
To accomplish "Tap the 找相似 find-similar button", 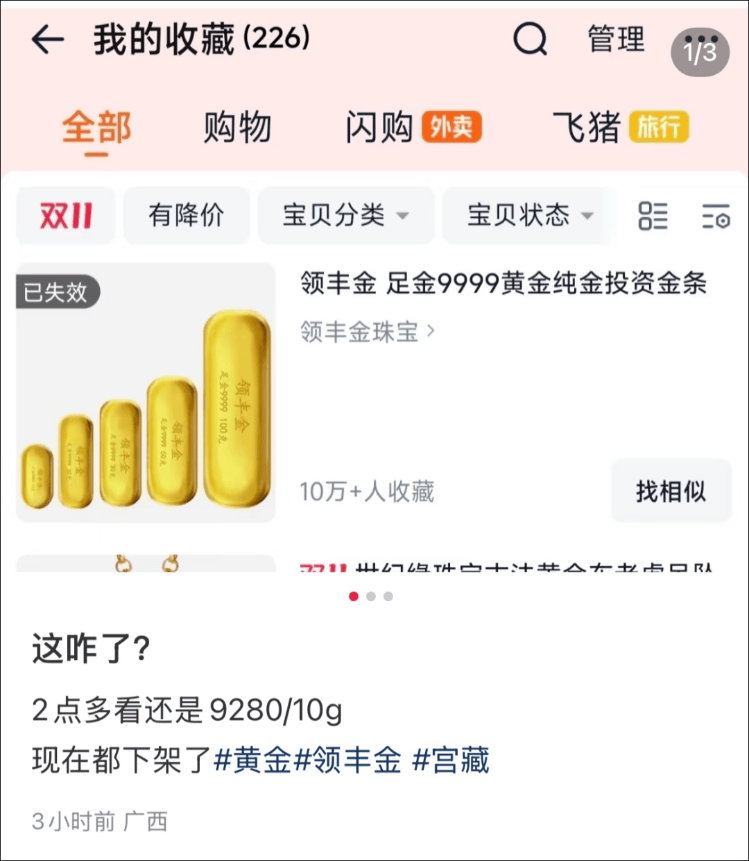I will (x=671, y=491).
